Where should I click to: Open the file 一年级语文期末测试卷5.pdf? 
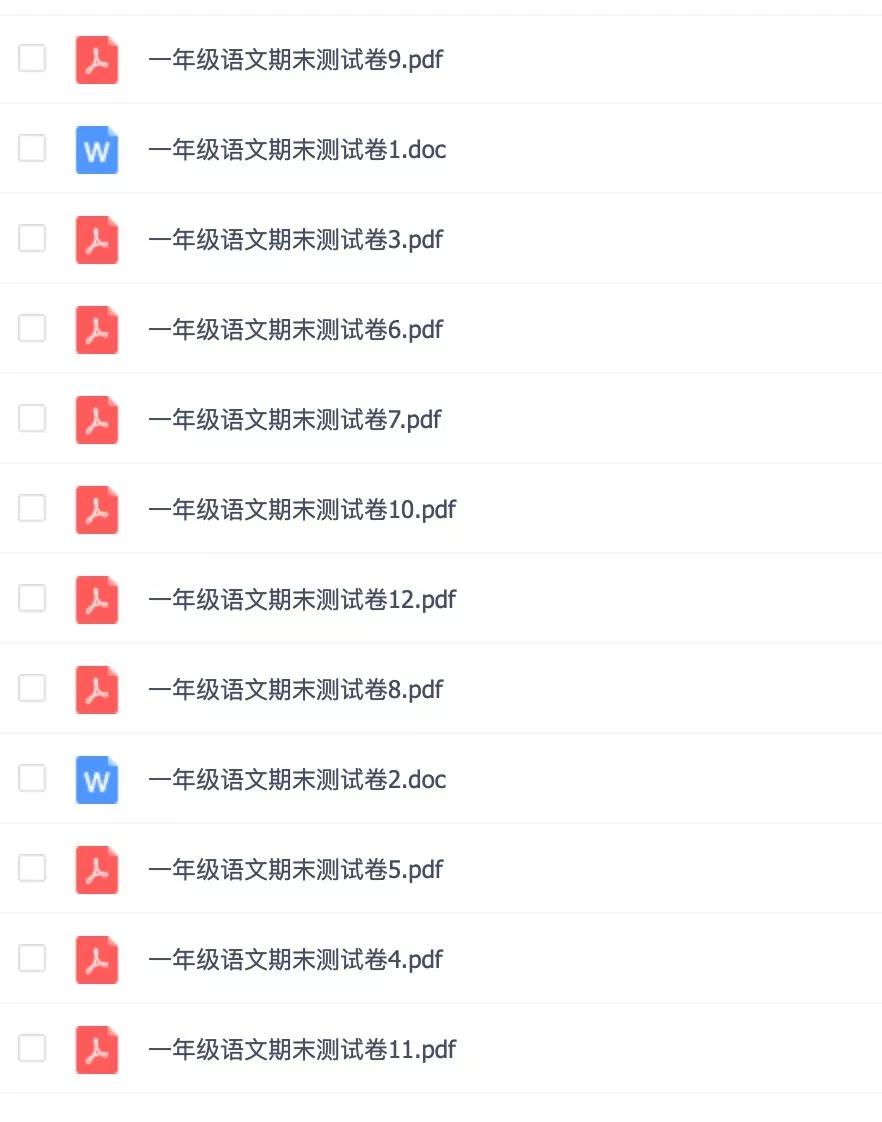point(295,870)
